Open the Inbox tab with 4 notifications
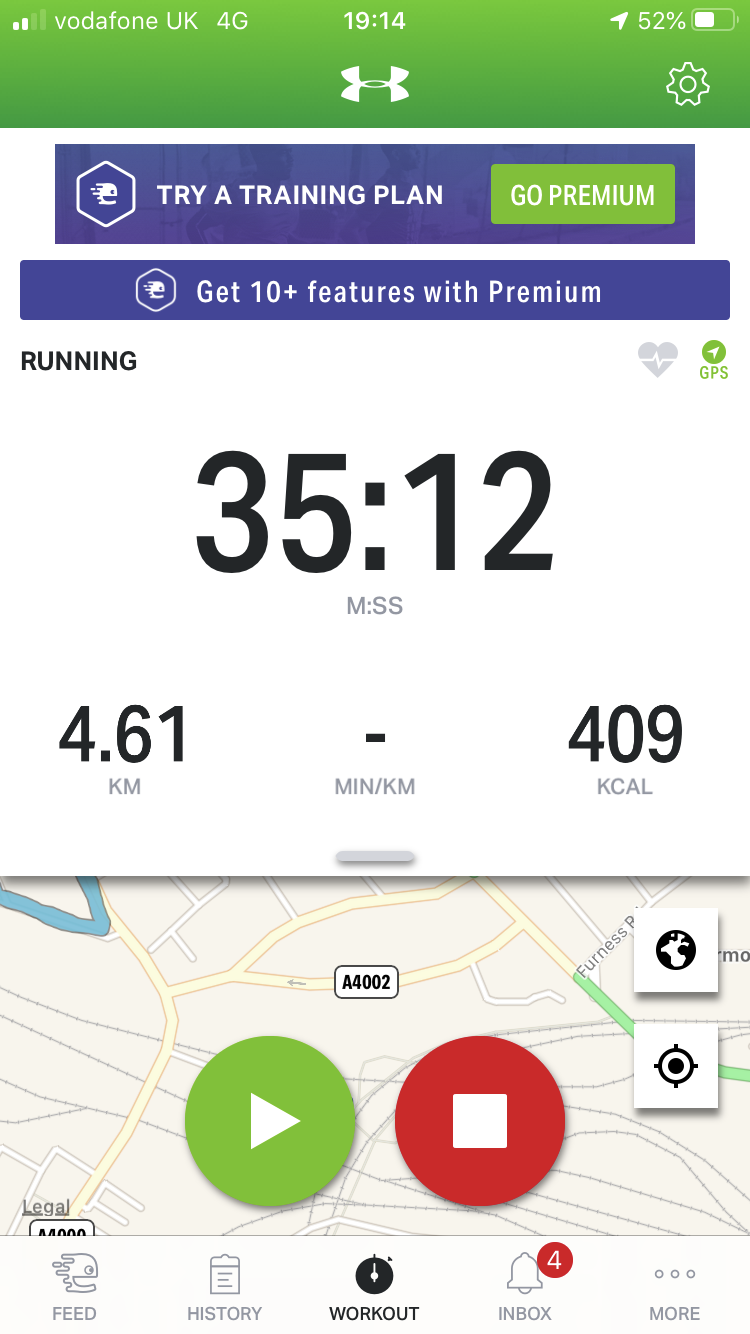The width and height of the screenshot is (750, 1334). (x=525, y=1288)
